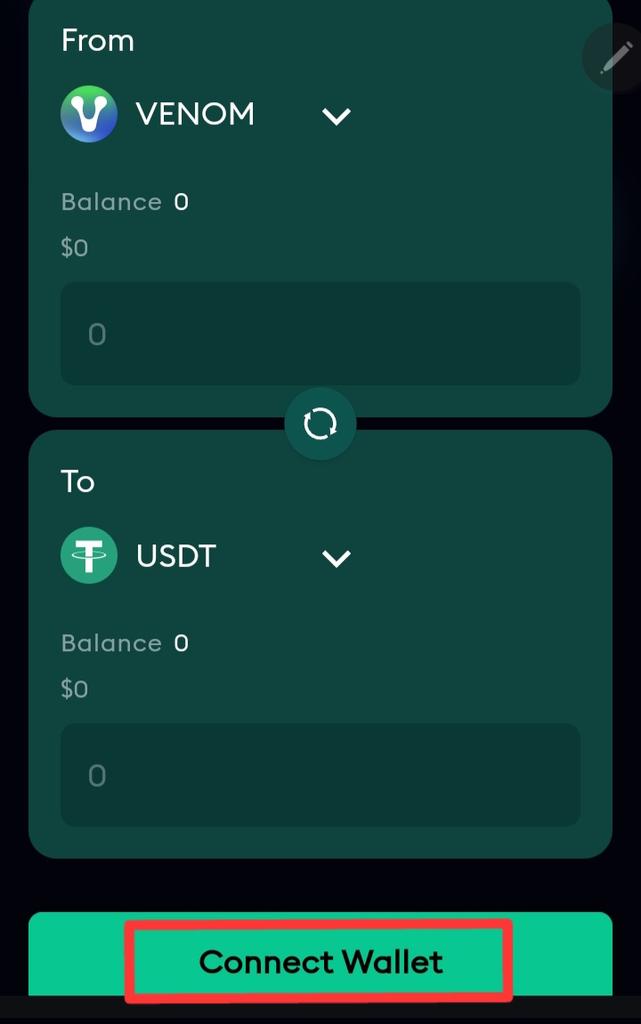
Task: Tap the pencil edit icon
Action: [x=612, y=60]
